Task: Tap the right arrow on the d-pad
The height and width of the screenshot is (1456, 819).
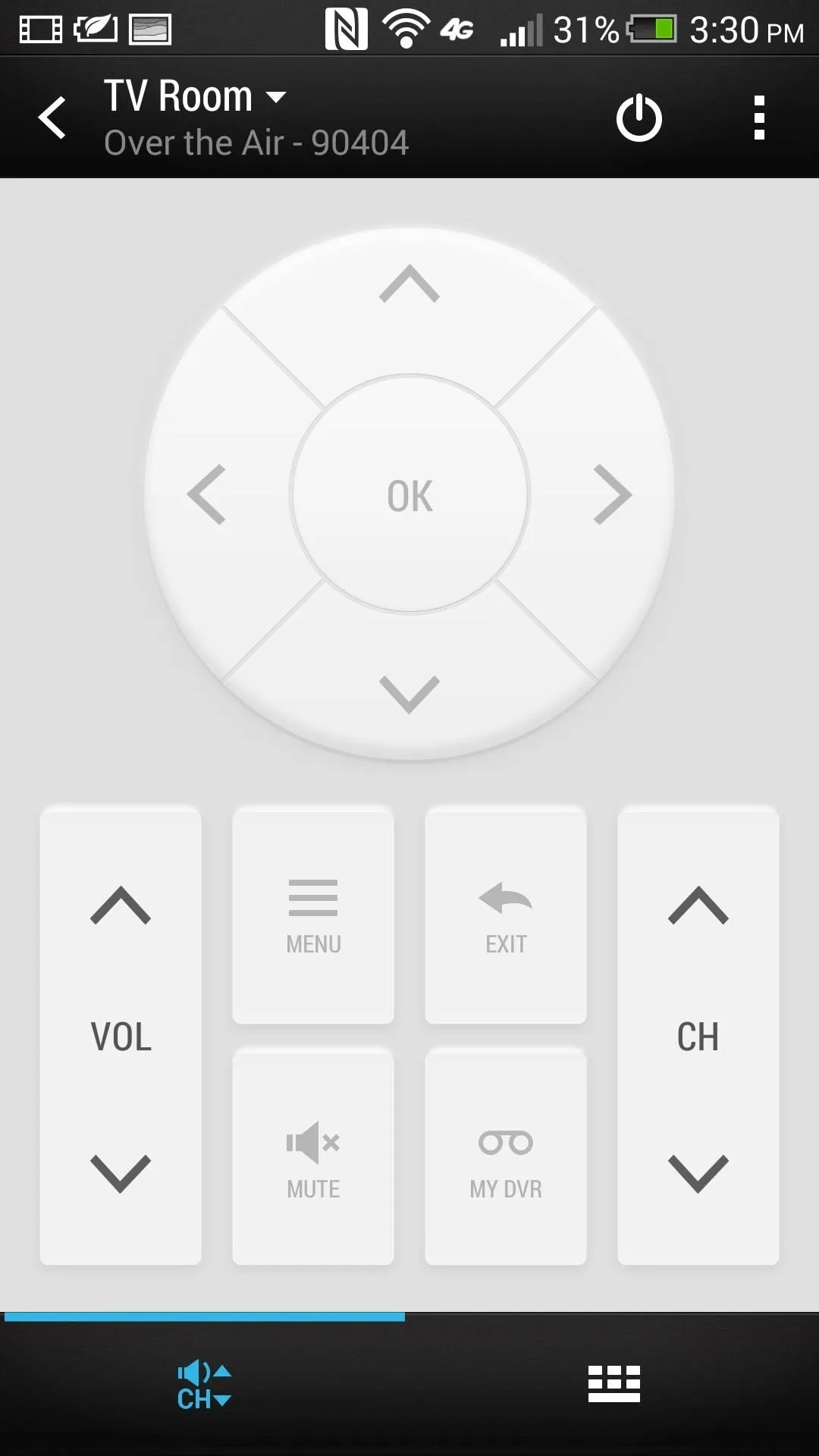Action: 613,494
